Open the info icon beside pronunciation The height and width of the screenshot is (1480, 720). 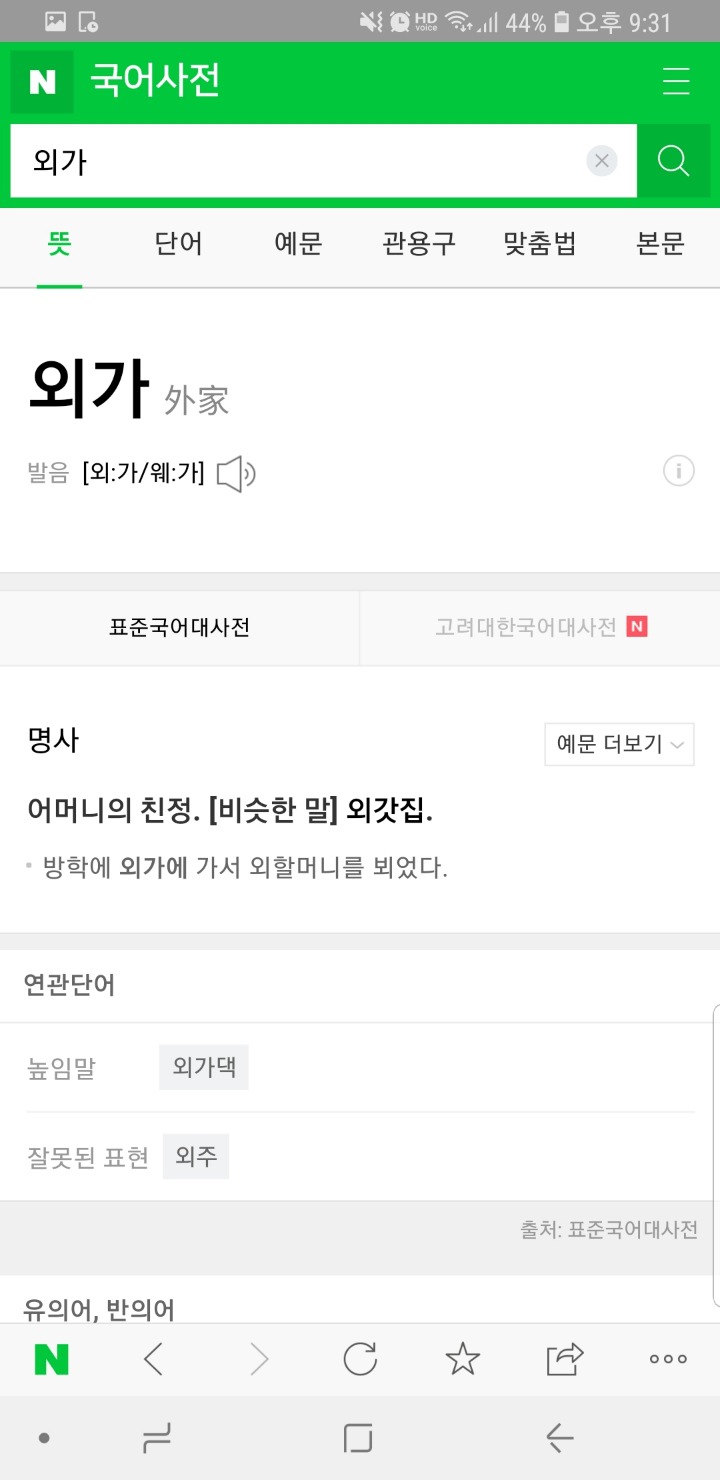click(678, 470)
